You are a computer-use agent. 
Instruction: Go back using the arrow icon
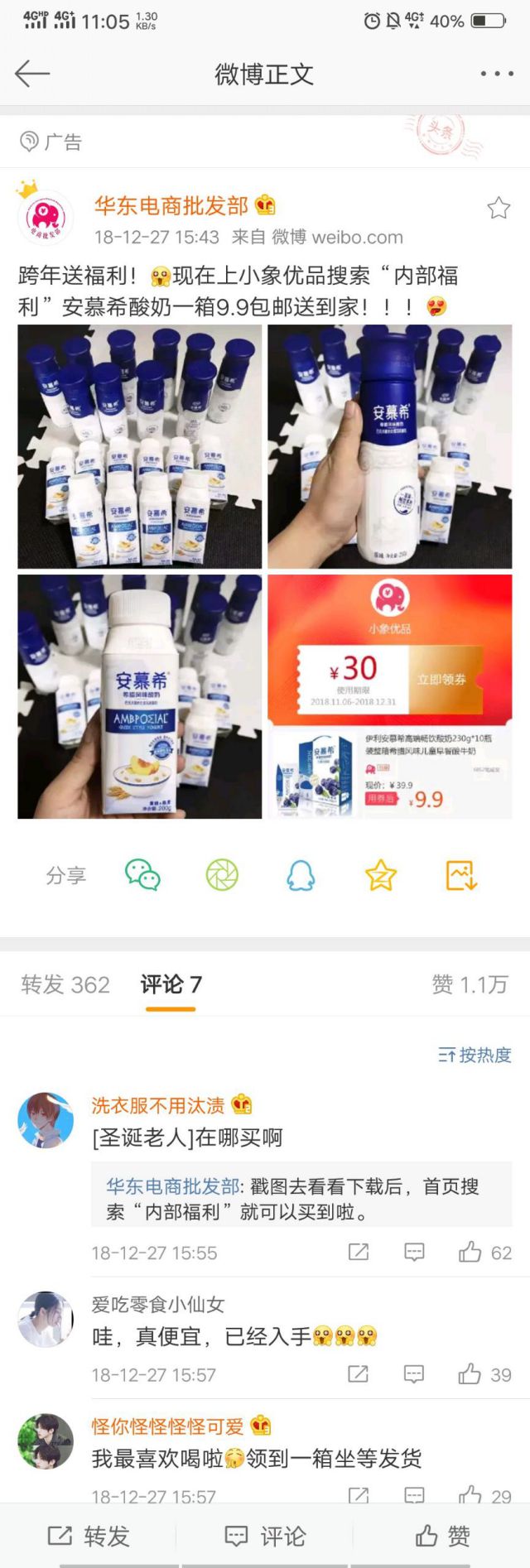coord(33,74)
